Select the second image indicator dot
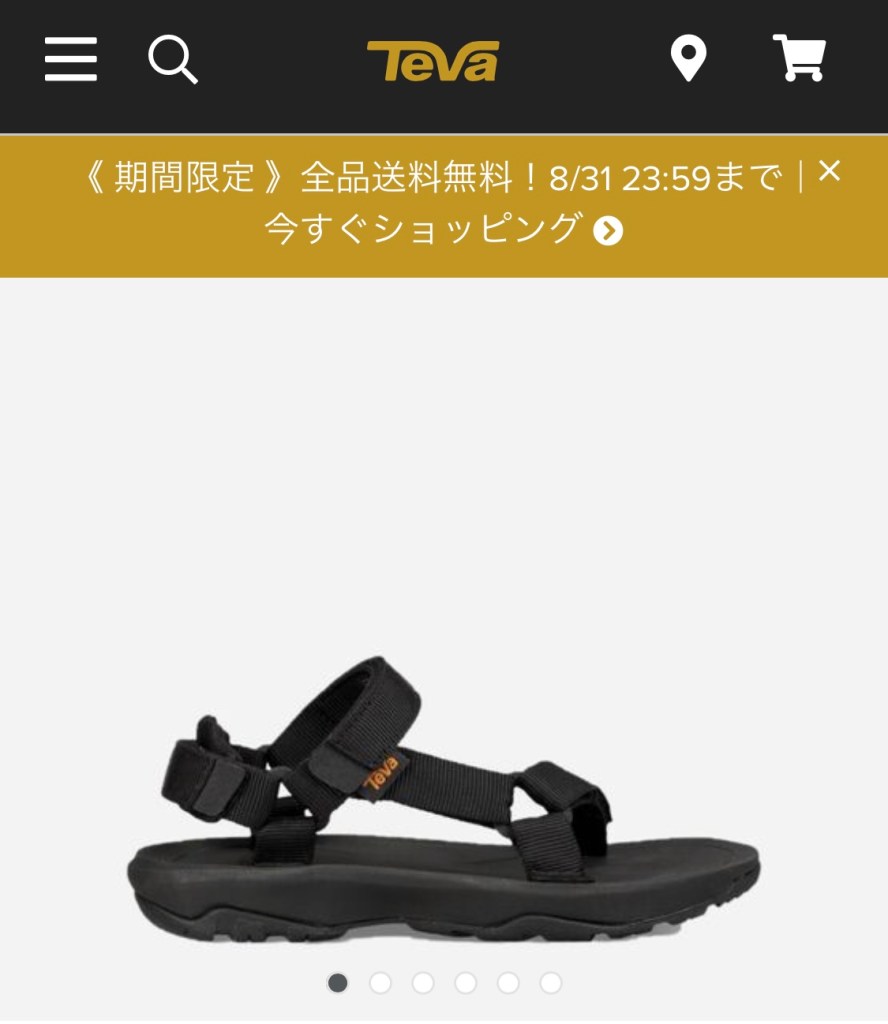The height and width of the screenshot is (1024, 888). click(x=380, y=983)
